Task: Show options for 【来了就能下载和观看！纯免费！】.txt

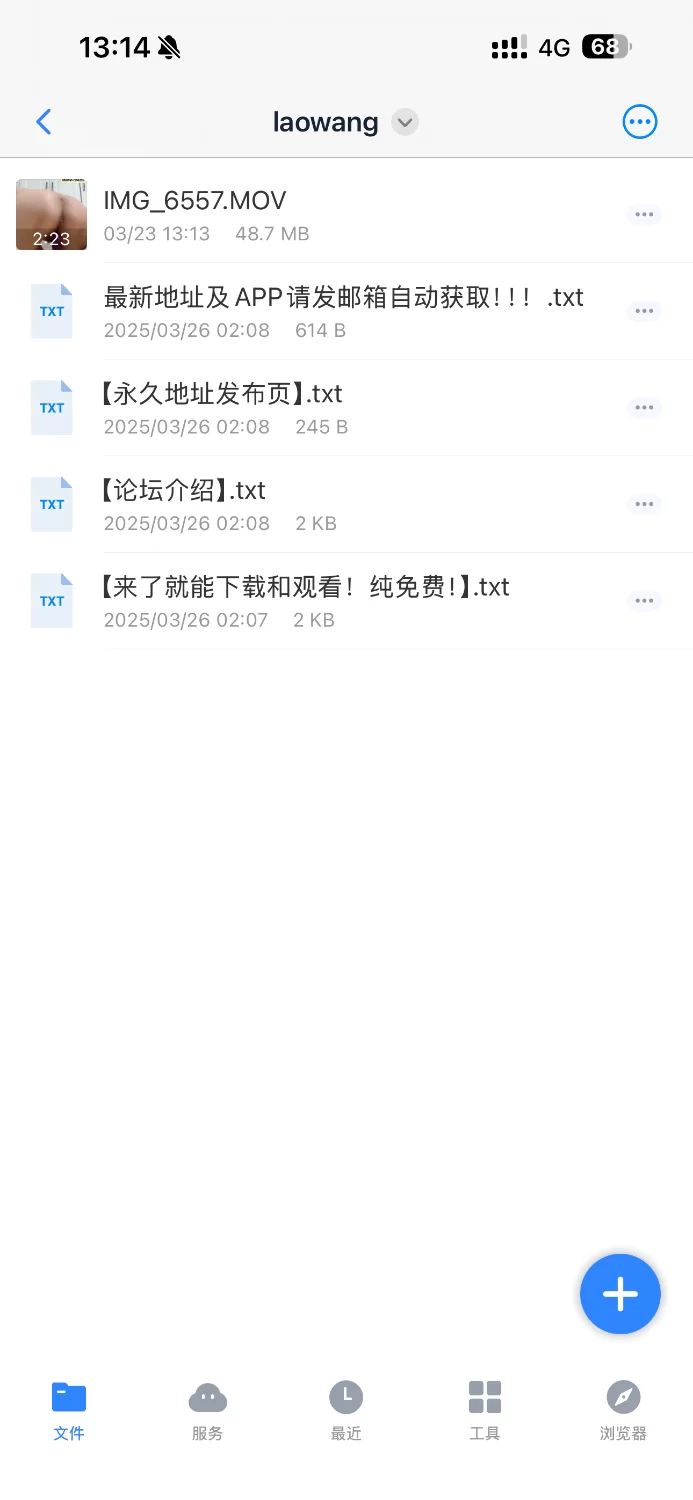Action: [x=644, y=601]
